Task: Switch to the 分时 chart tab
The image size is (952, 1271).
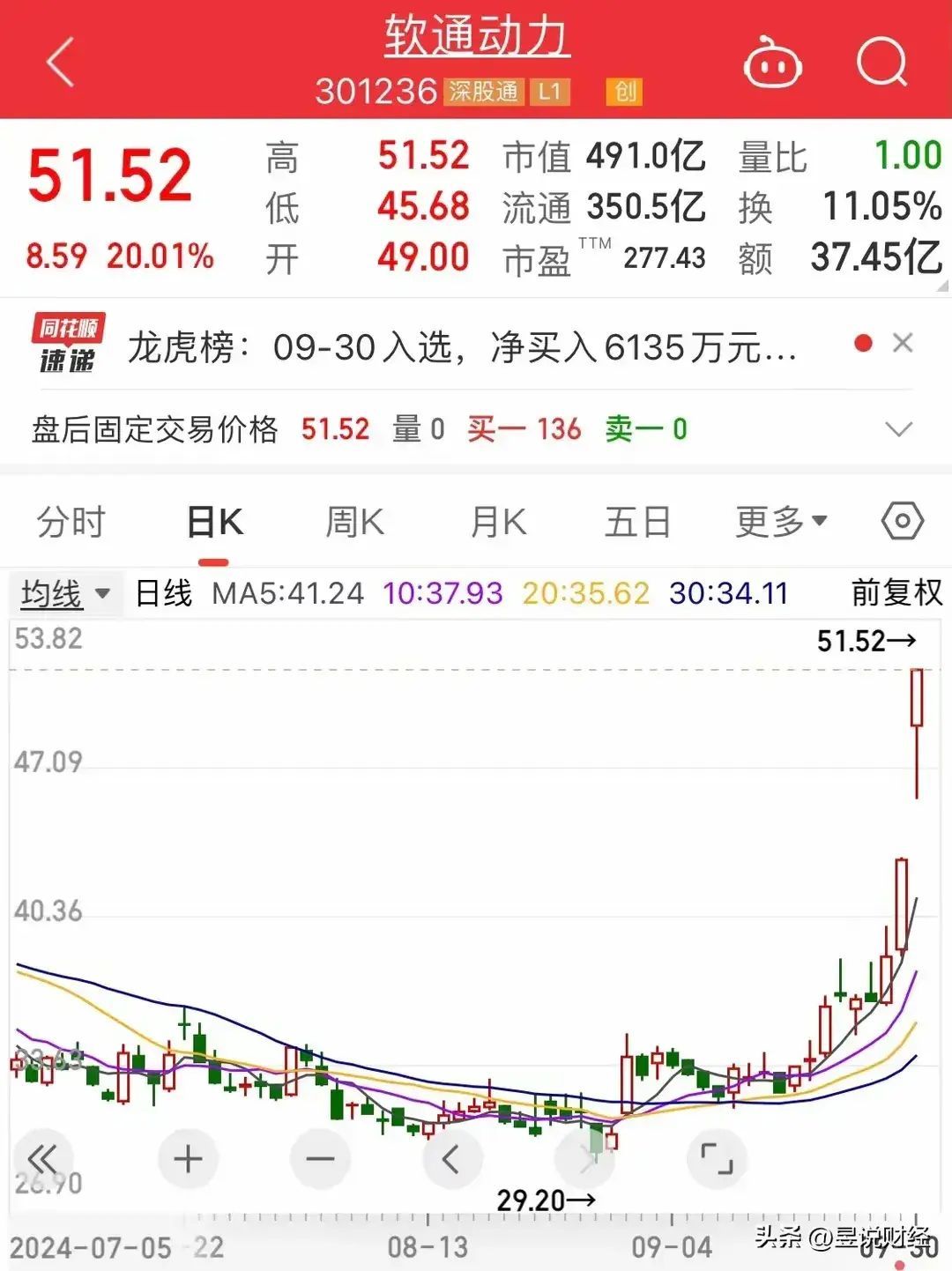Action: click(71, 522)
